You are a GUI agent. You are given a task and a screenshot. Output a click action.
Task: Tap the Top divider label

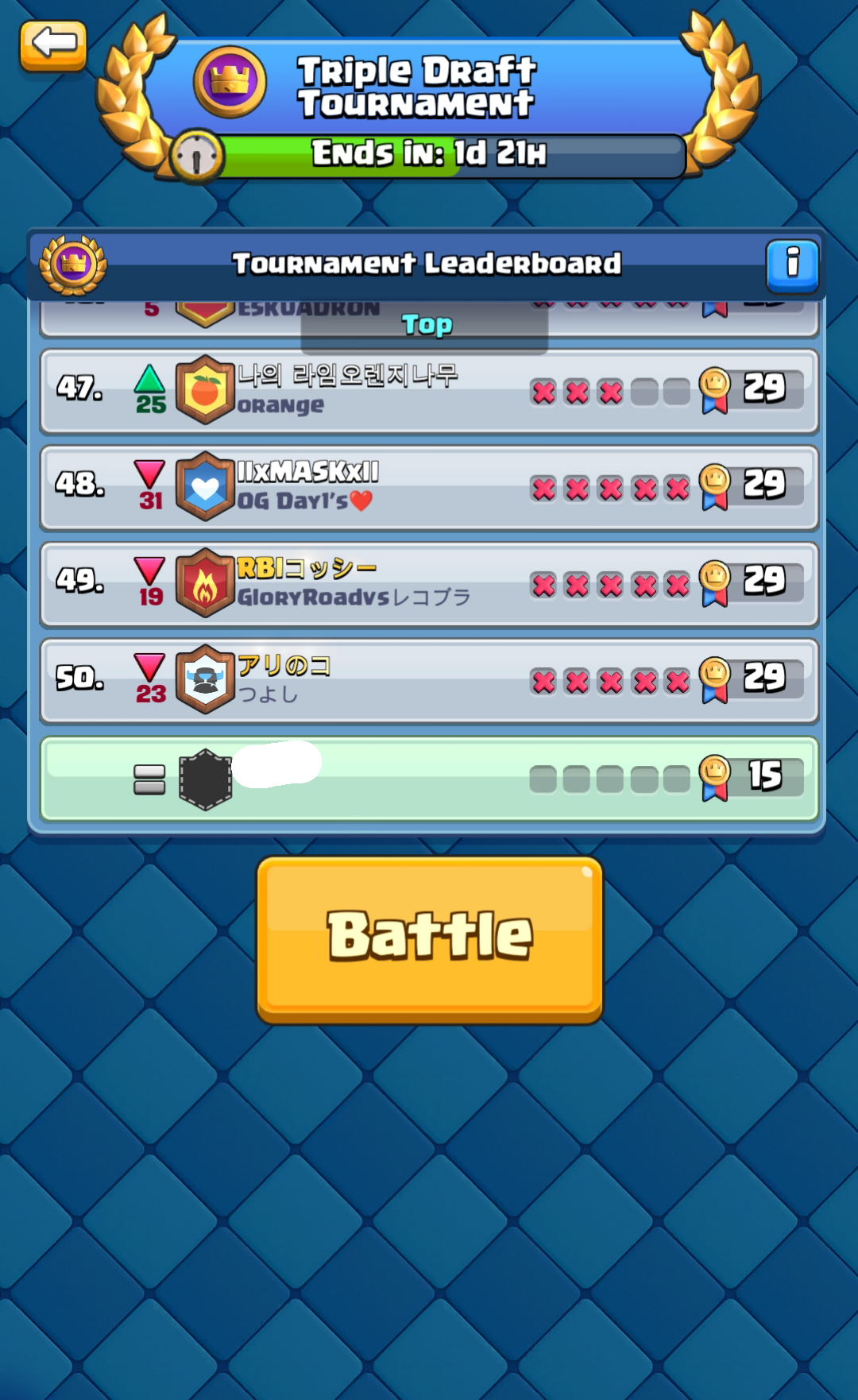(x=427, y=324)
